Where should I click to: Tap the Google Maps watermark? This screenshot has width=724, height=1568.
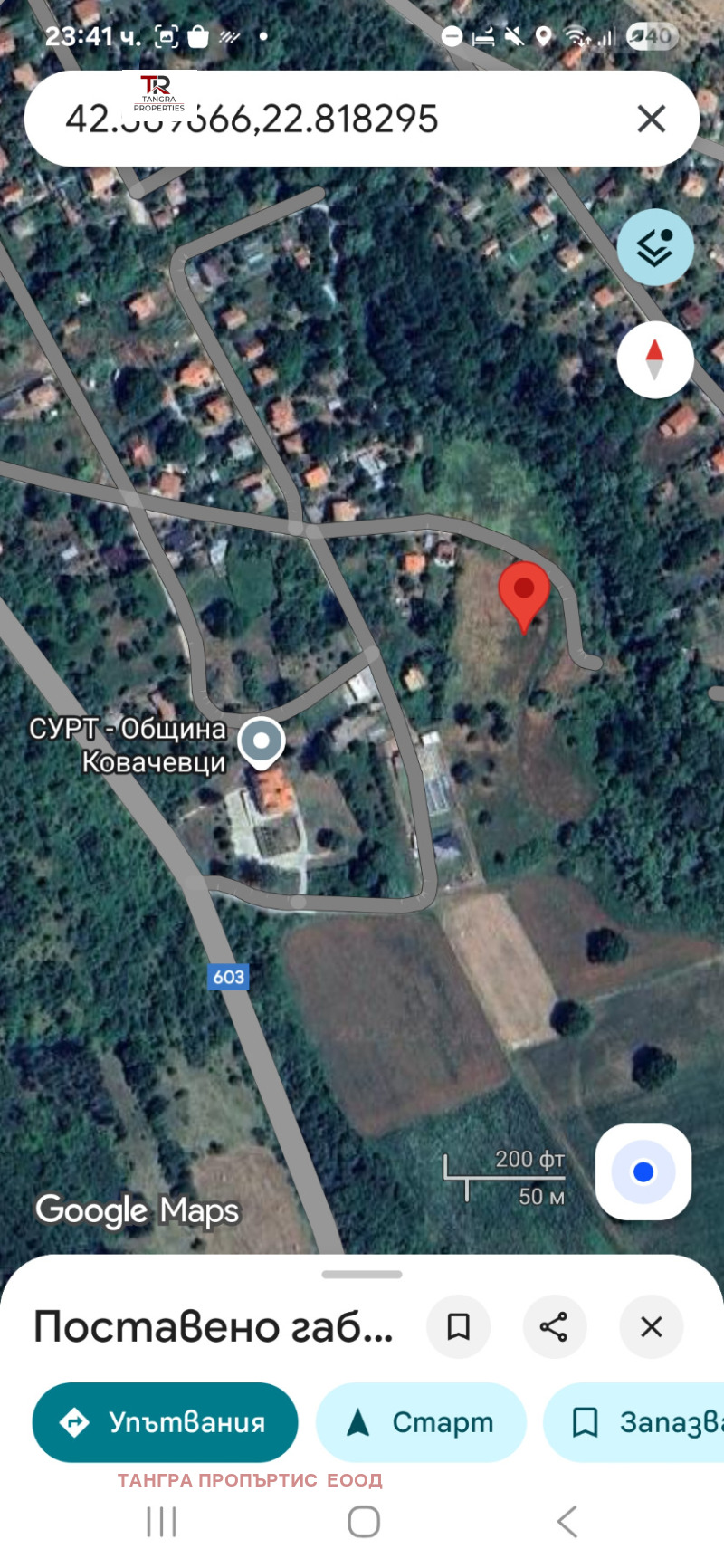[x=136, y=1210]
